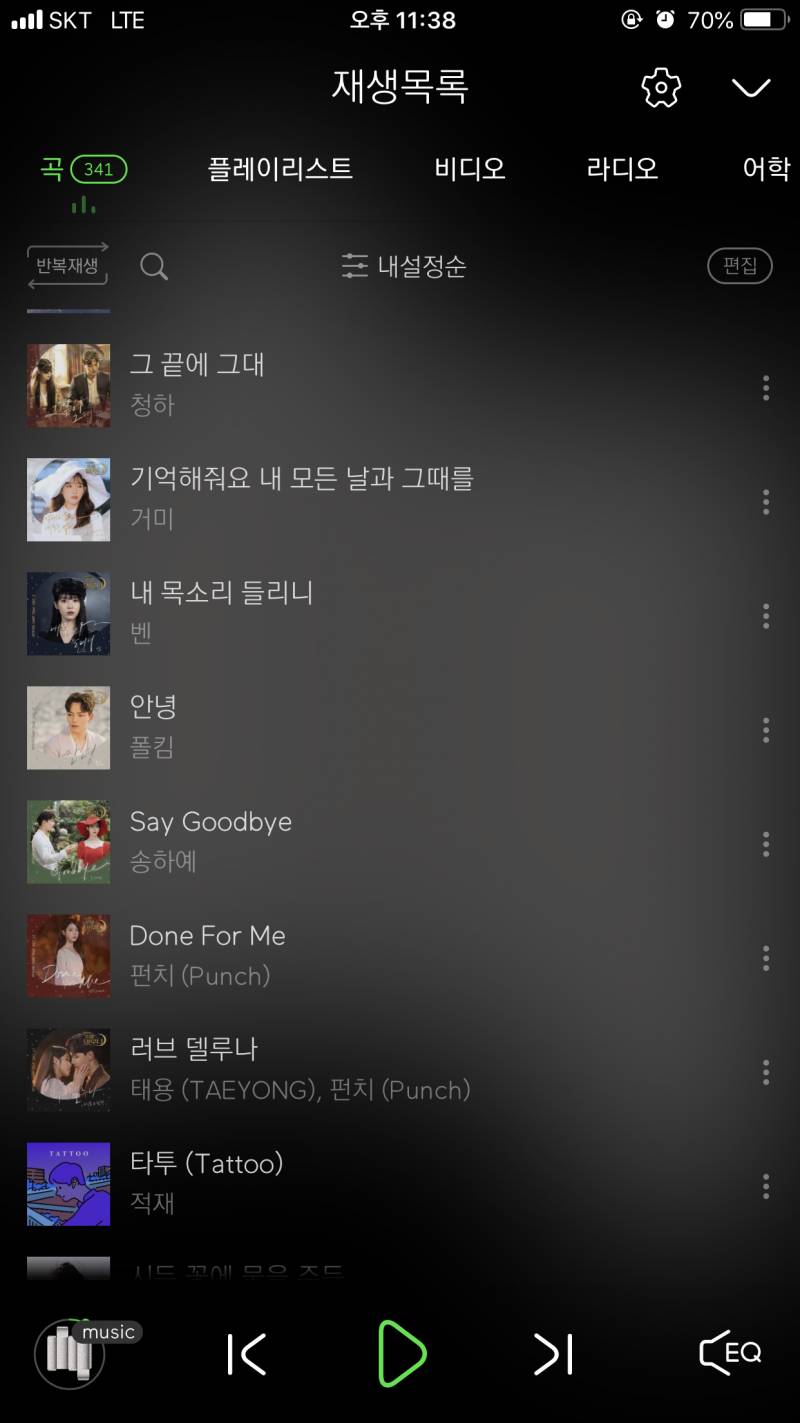Start playback with the green play button
Image resolution: width=800 pixels, height=1423 pixels.
[401, 1354]
